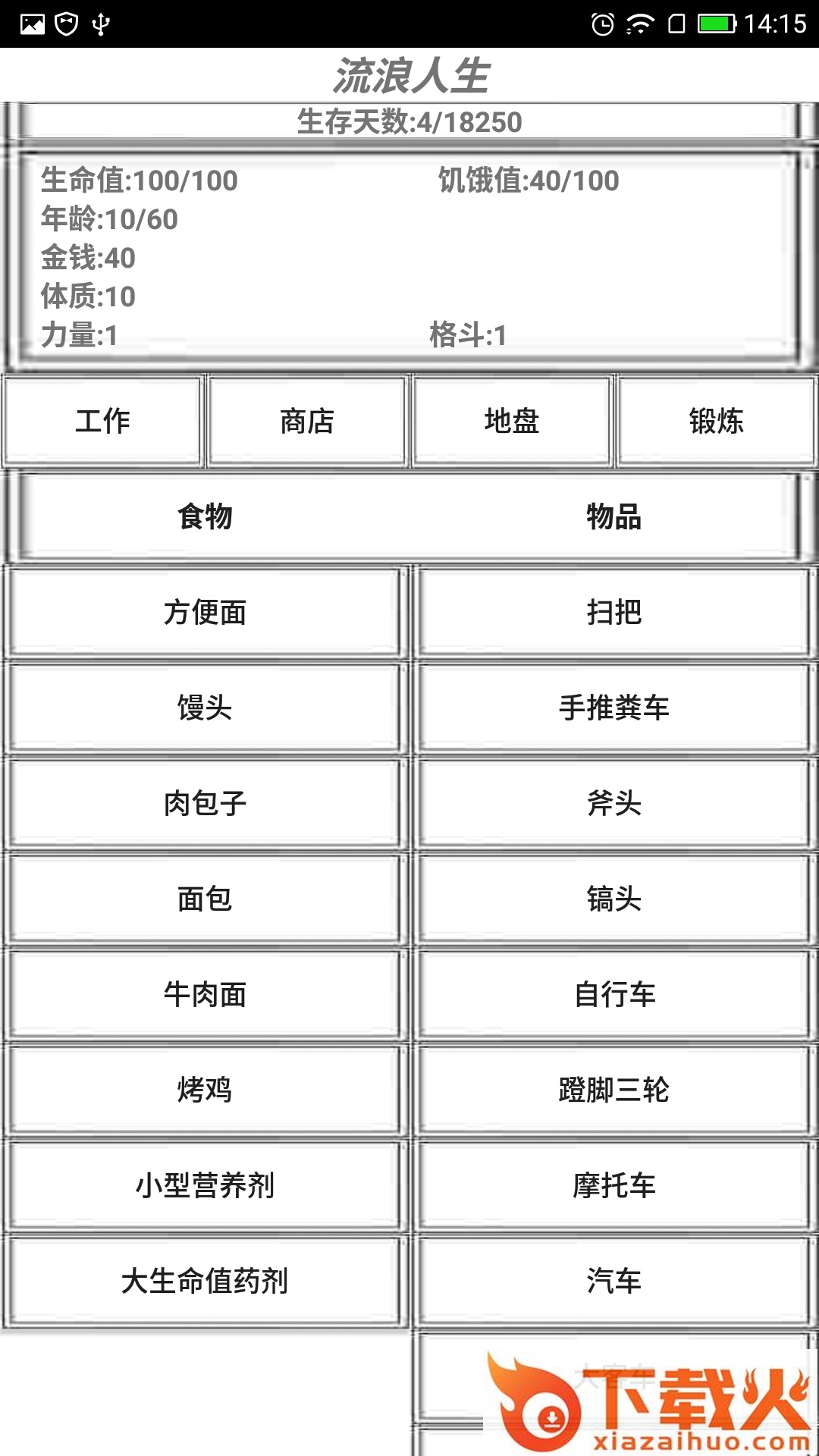Choose the 肉包子 food item
This screenshot has width=819, height=1456.
click(x=205, y=803)
